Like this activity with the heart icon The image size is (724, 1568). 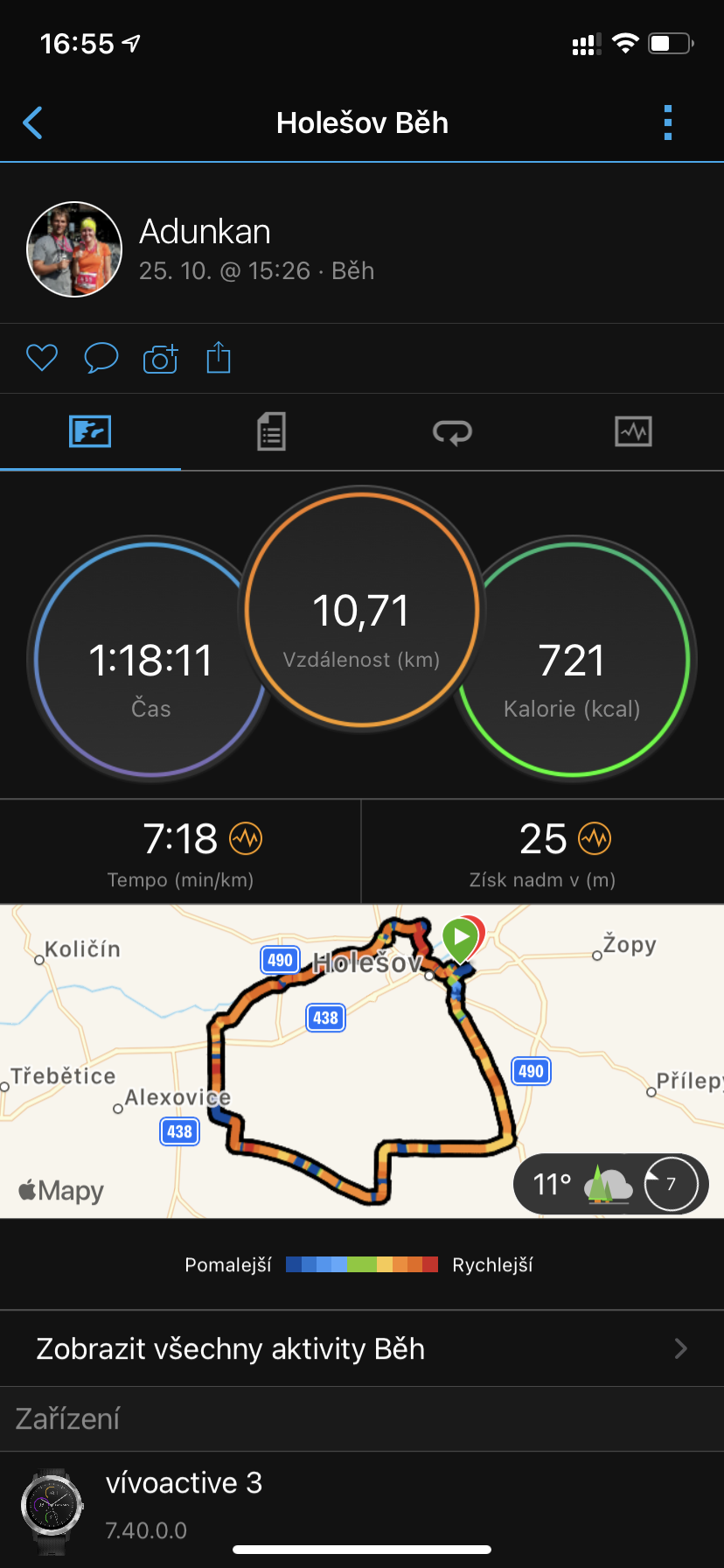tap(42, 358)
